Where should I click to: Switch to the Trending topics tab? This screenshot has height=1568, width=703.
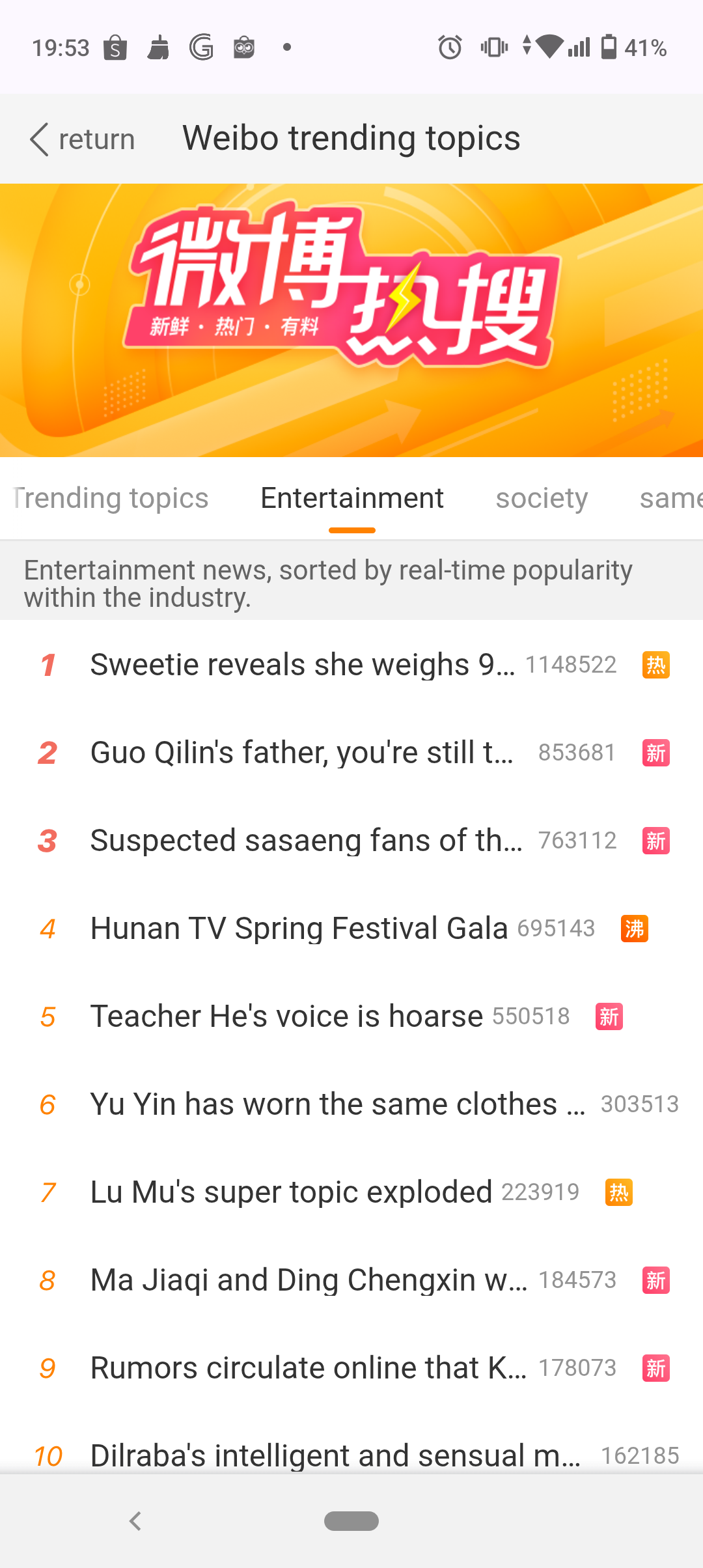[x=111, y=498]
